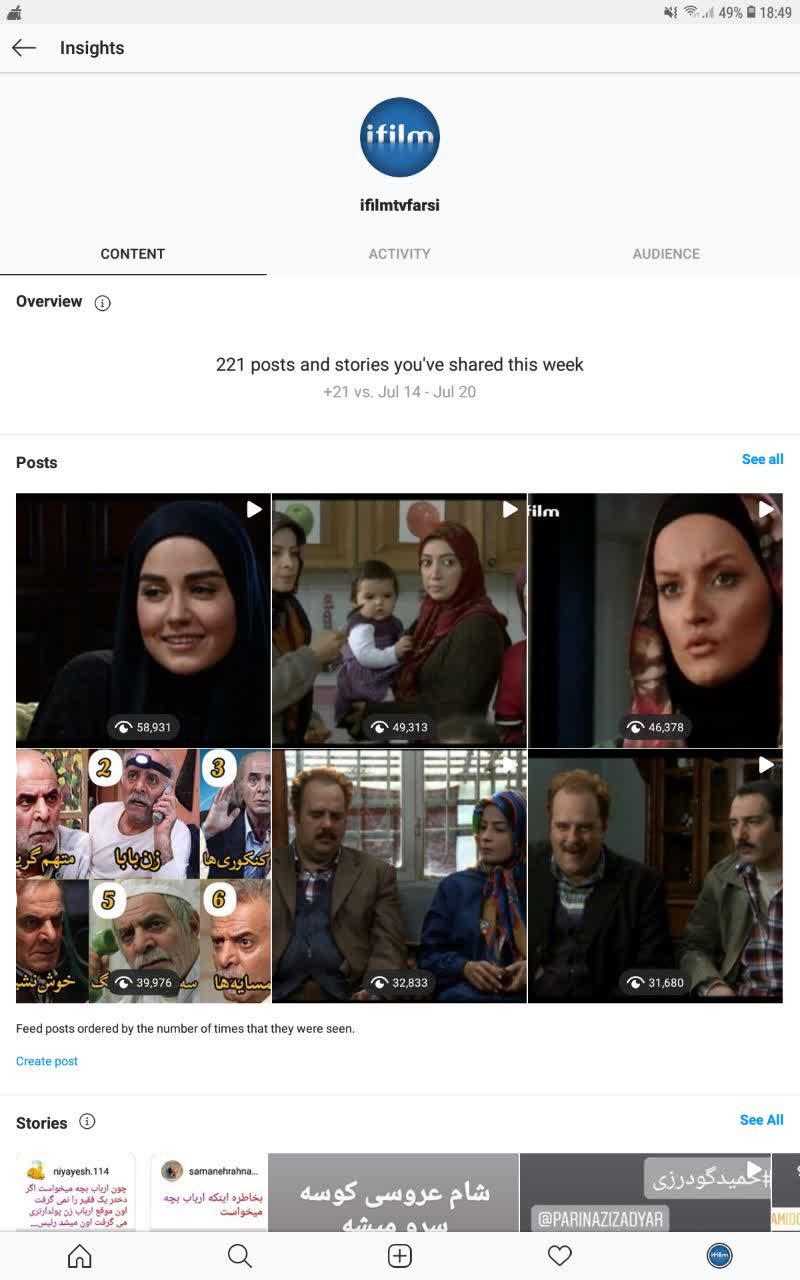Select the Content tab

pyautogui.click(x=133, y=254)
